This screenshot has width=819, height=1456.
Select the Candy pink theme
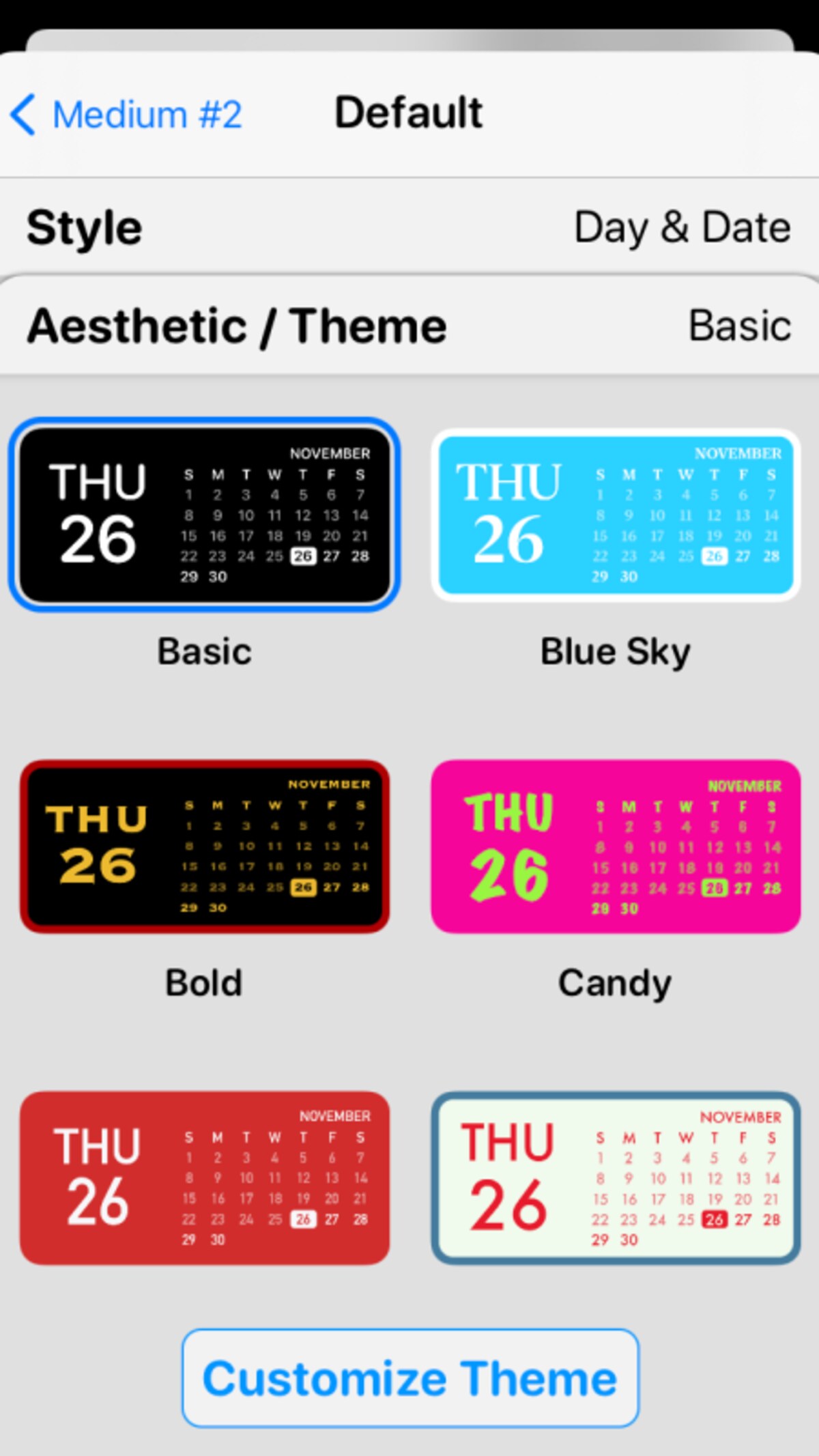tap(616, 846)
